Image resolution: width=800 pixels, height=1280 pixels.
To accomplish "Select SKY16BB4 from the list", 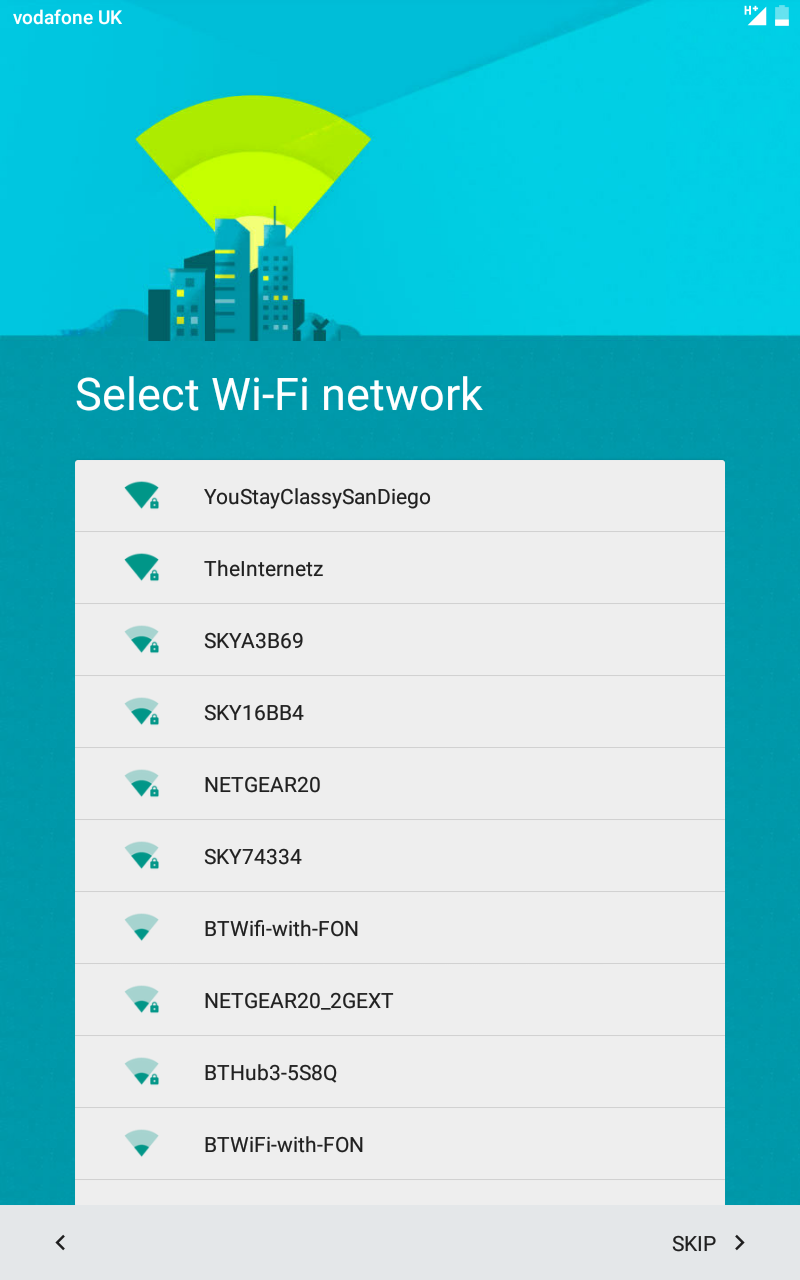I will 400,712.
